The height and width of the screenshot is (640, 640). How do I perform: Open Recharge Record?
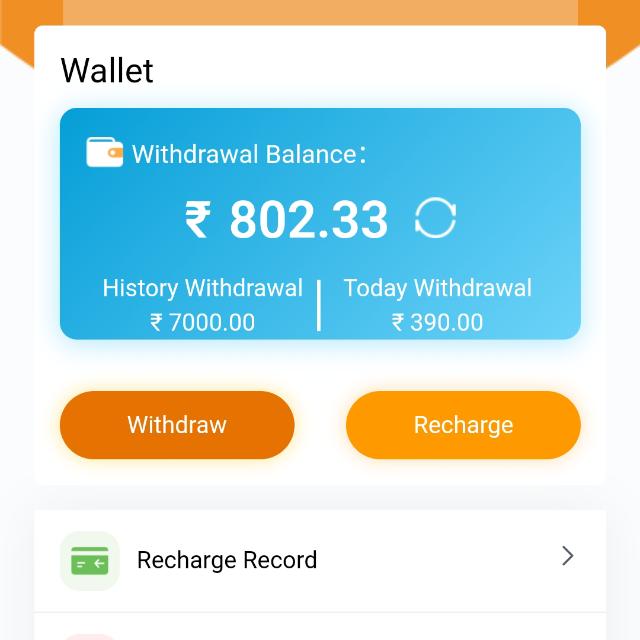[x=320, y=560]
